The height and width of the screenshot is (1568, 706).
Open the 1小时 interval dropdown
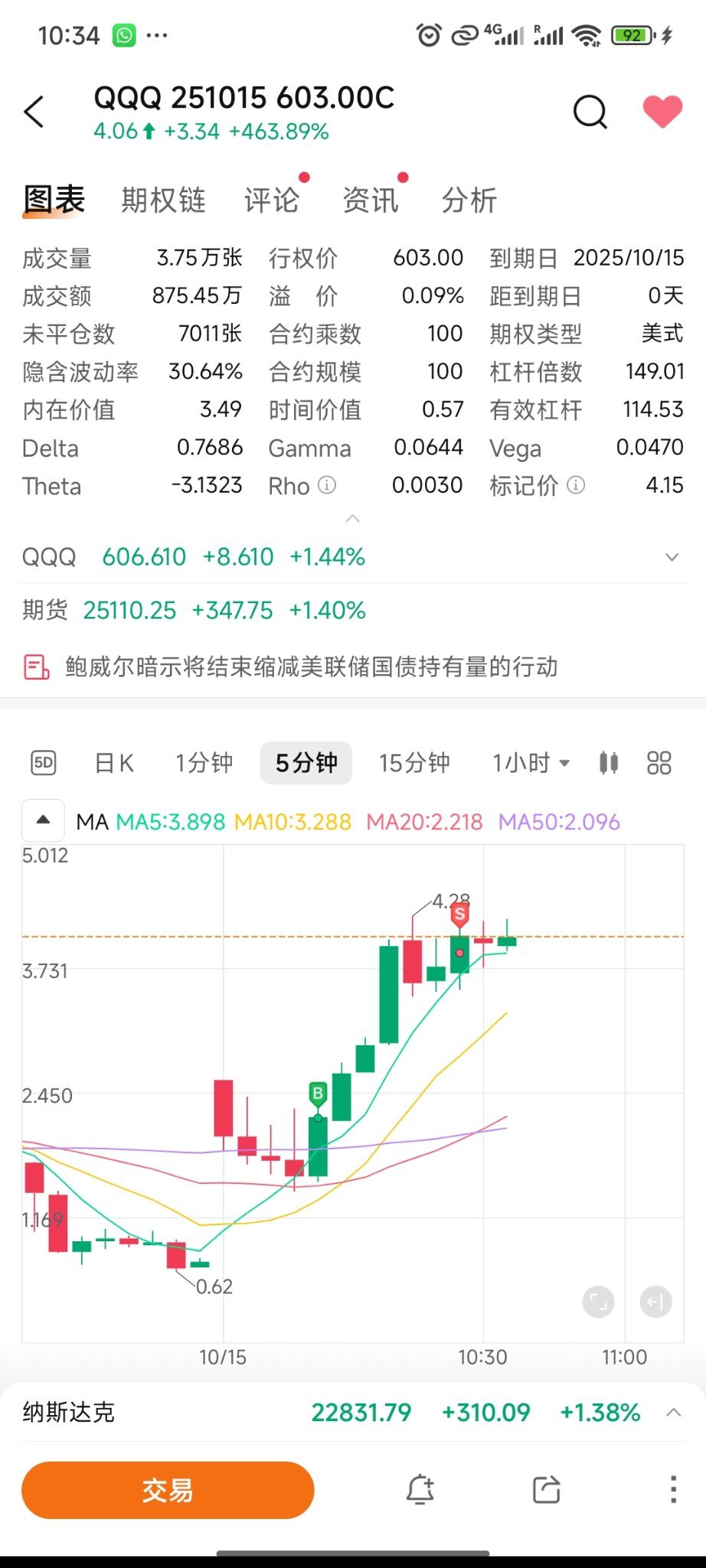[531, 763]
